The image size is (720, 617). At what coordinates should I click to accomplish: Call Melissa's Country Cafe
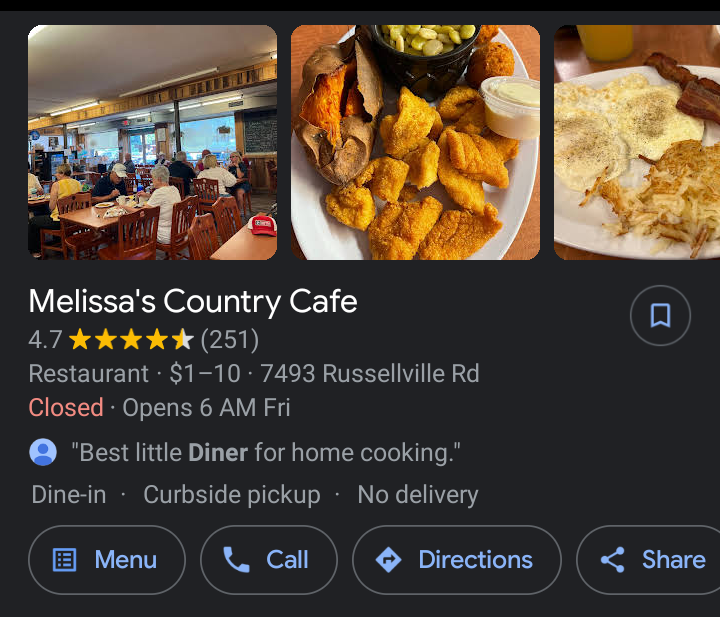point(268,560)
